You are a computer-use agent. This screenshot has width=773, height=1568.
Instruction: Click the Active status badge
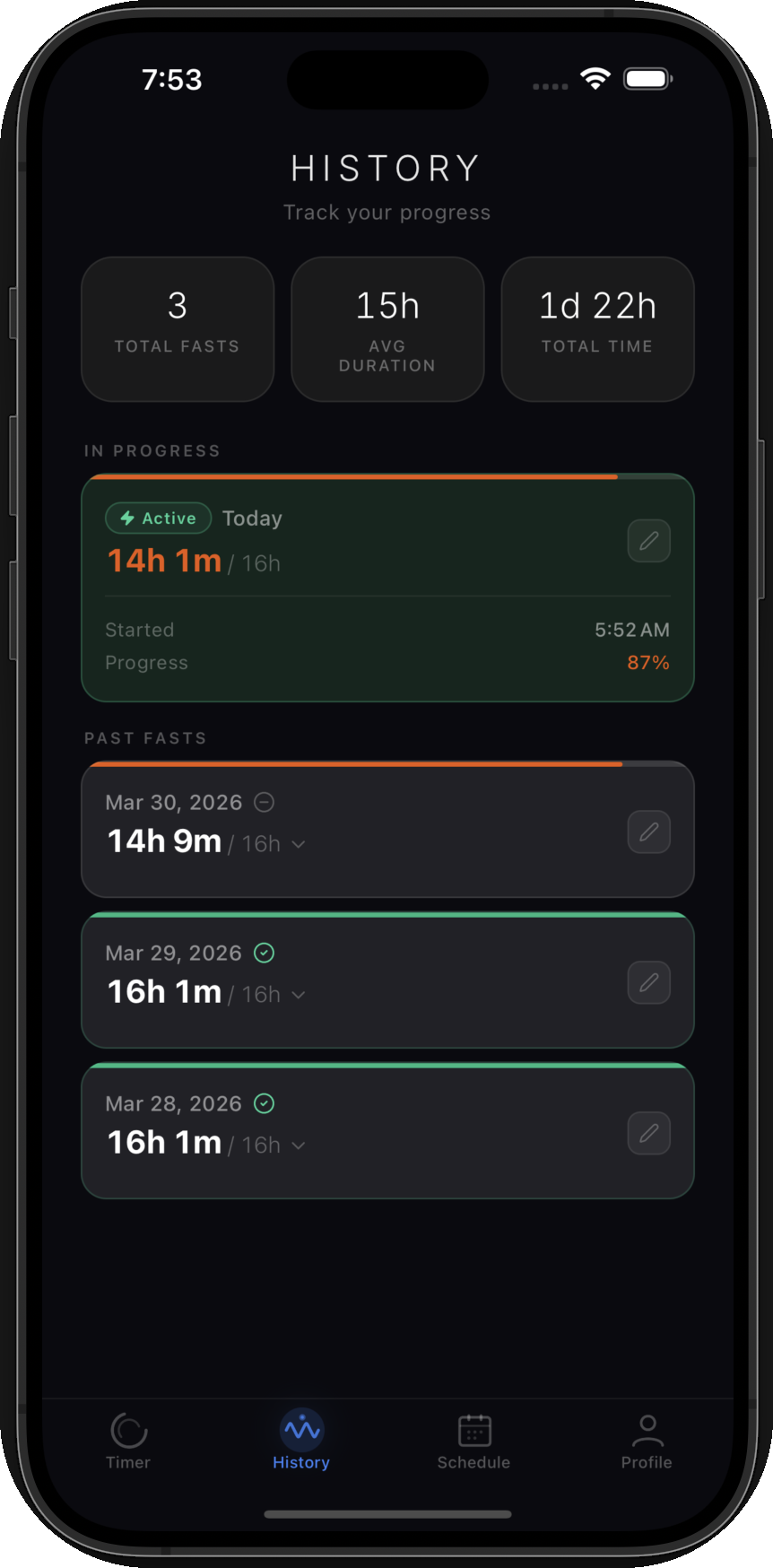(158, 518)
